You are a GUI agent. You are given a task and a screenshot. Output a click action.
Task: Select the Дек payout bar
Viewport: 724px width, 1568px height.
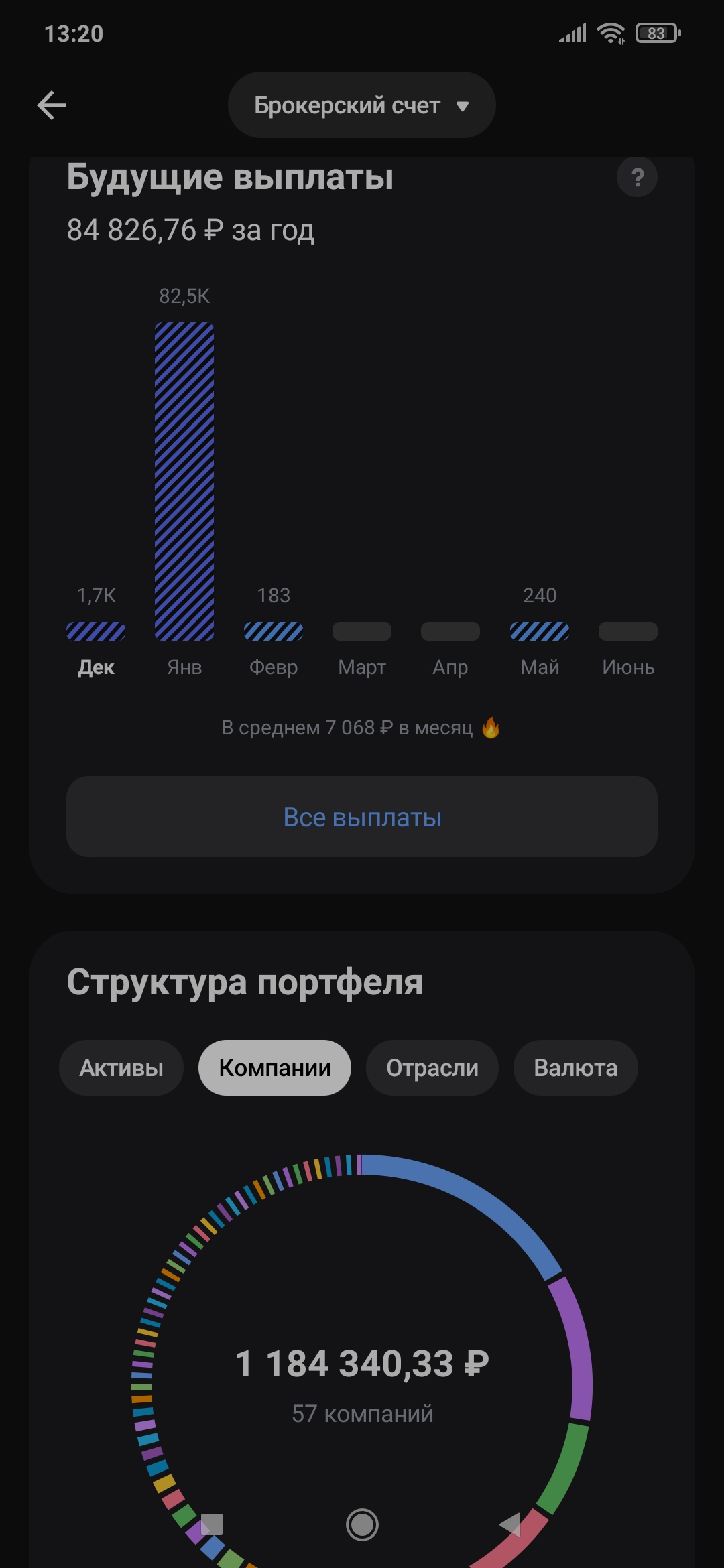point(96,631)
